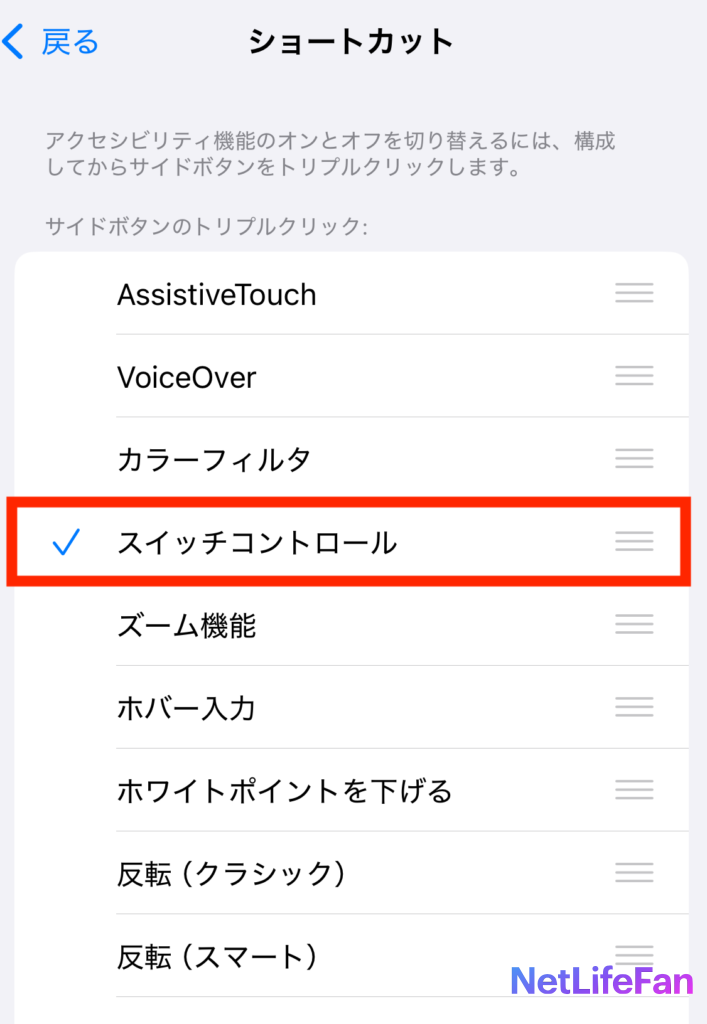Go back with the 戻る button
707x1024 pixels.
[52, 42]
